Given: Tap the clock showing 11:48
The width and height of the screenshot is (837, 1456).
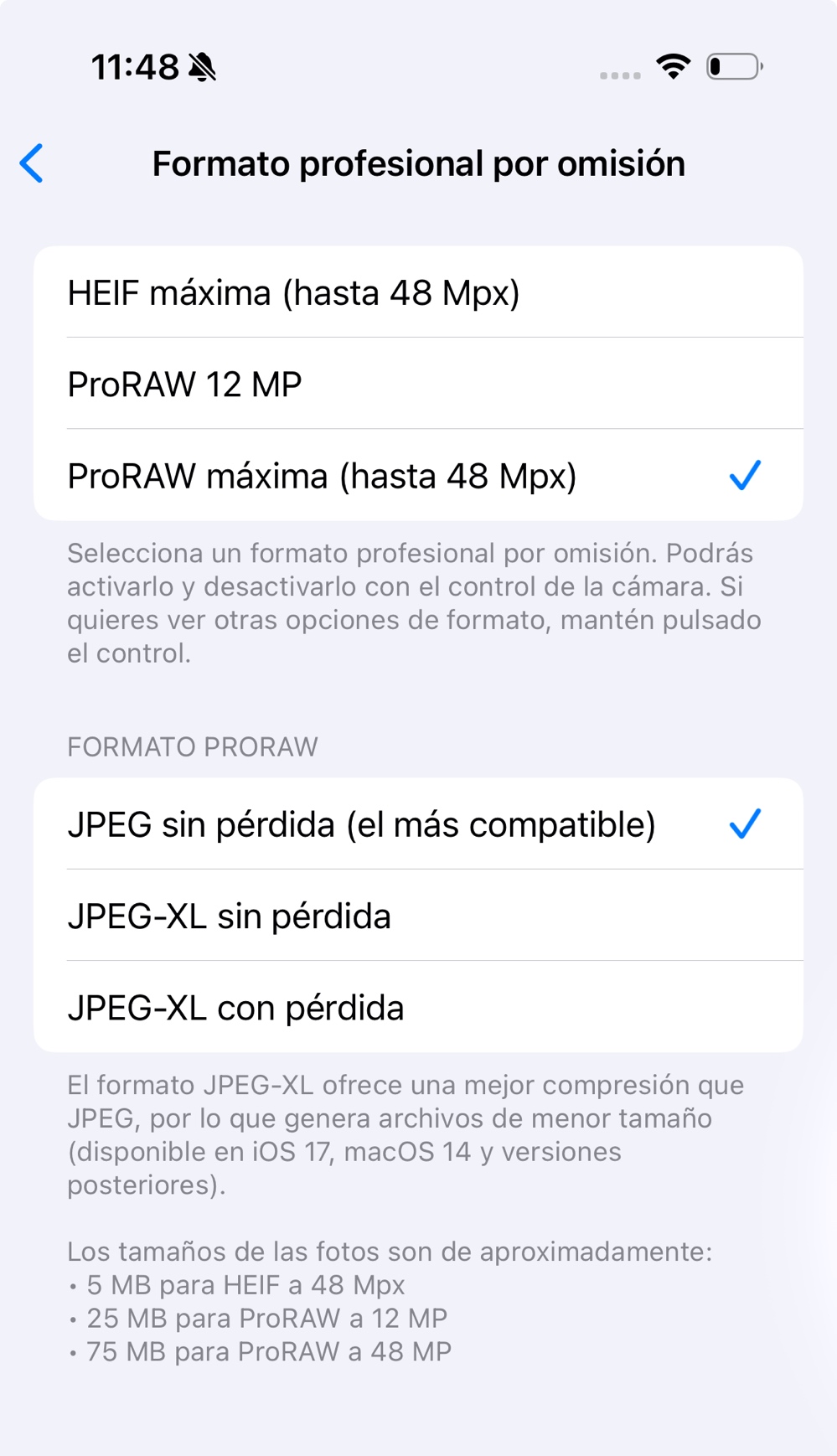Looking at the screenshot, I should [x=136, y=67].
